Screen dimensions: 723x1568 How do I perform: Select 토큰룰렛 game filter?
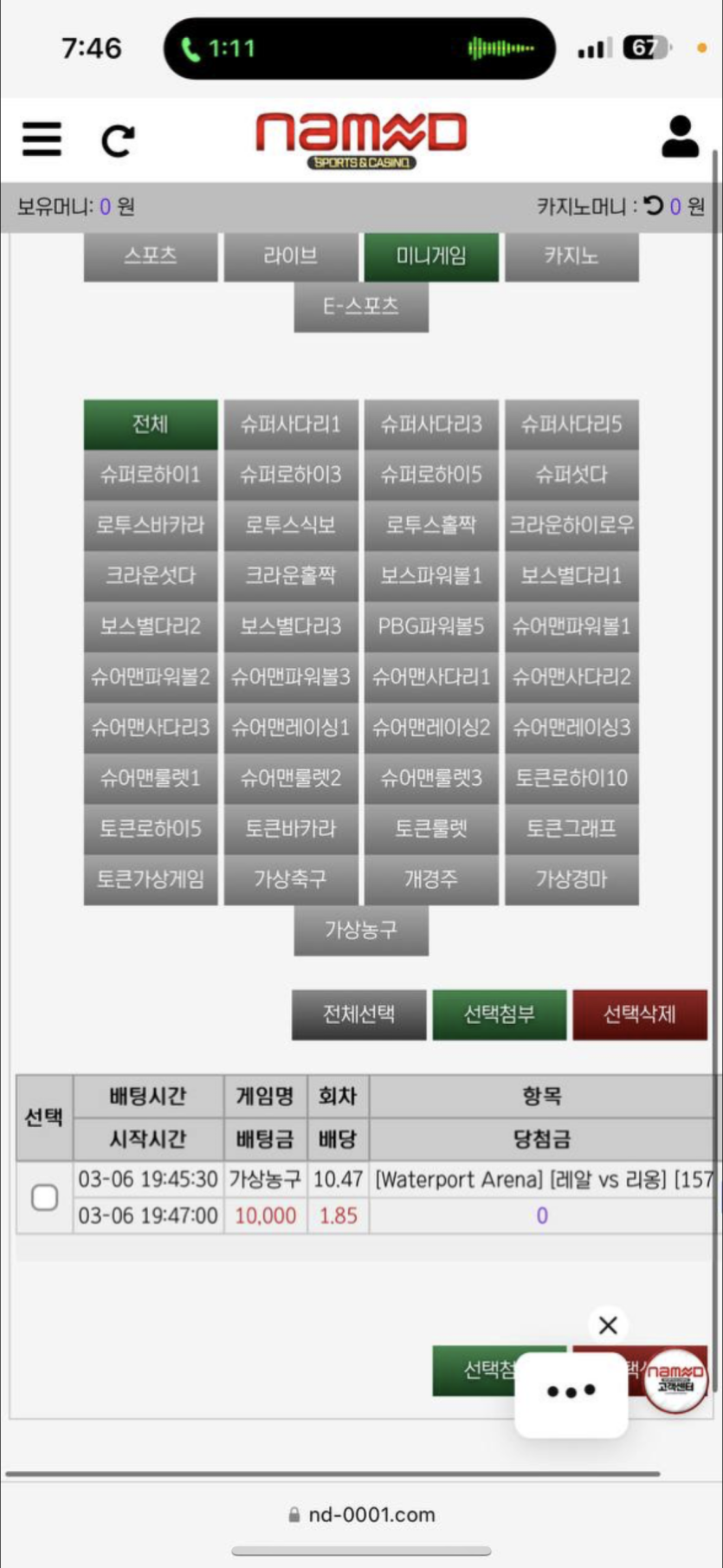point(431,829)
